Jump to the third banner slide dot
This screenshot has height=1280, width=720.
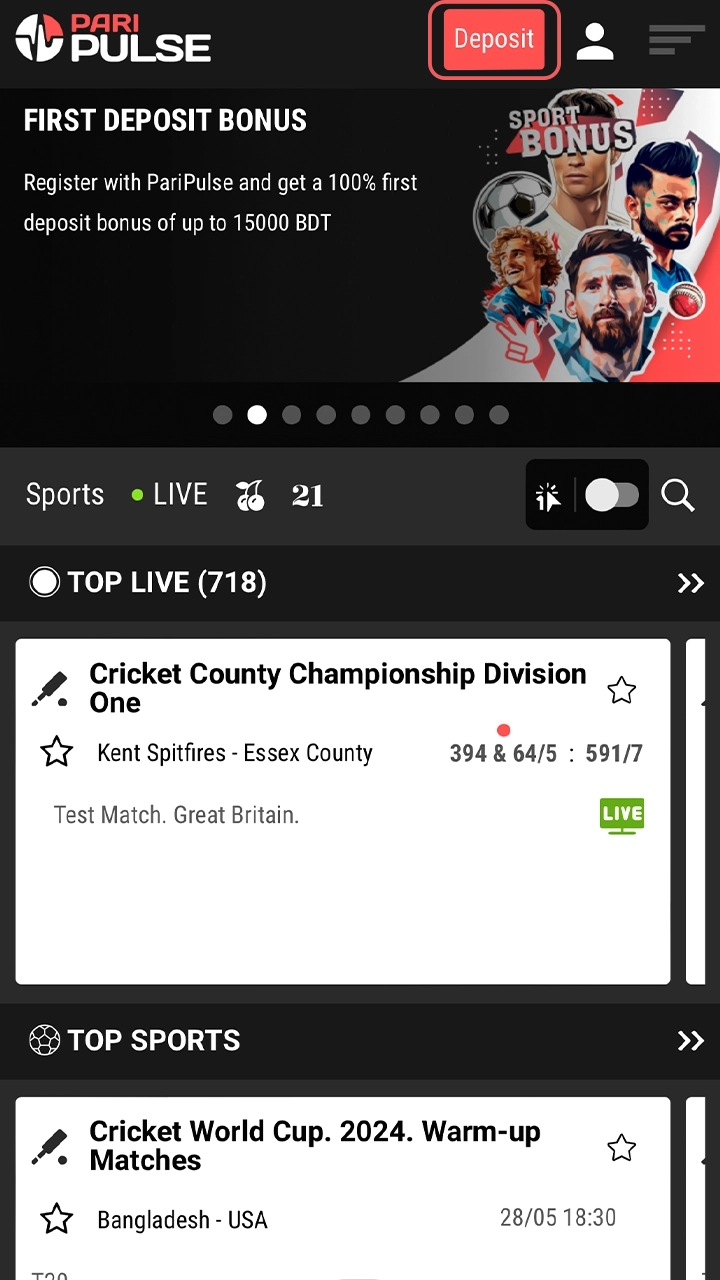[291, 415]
